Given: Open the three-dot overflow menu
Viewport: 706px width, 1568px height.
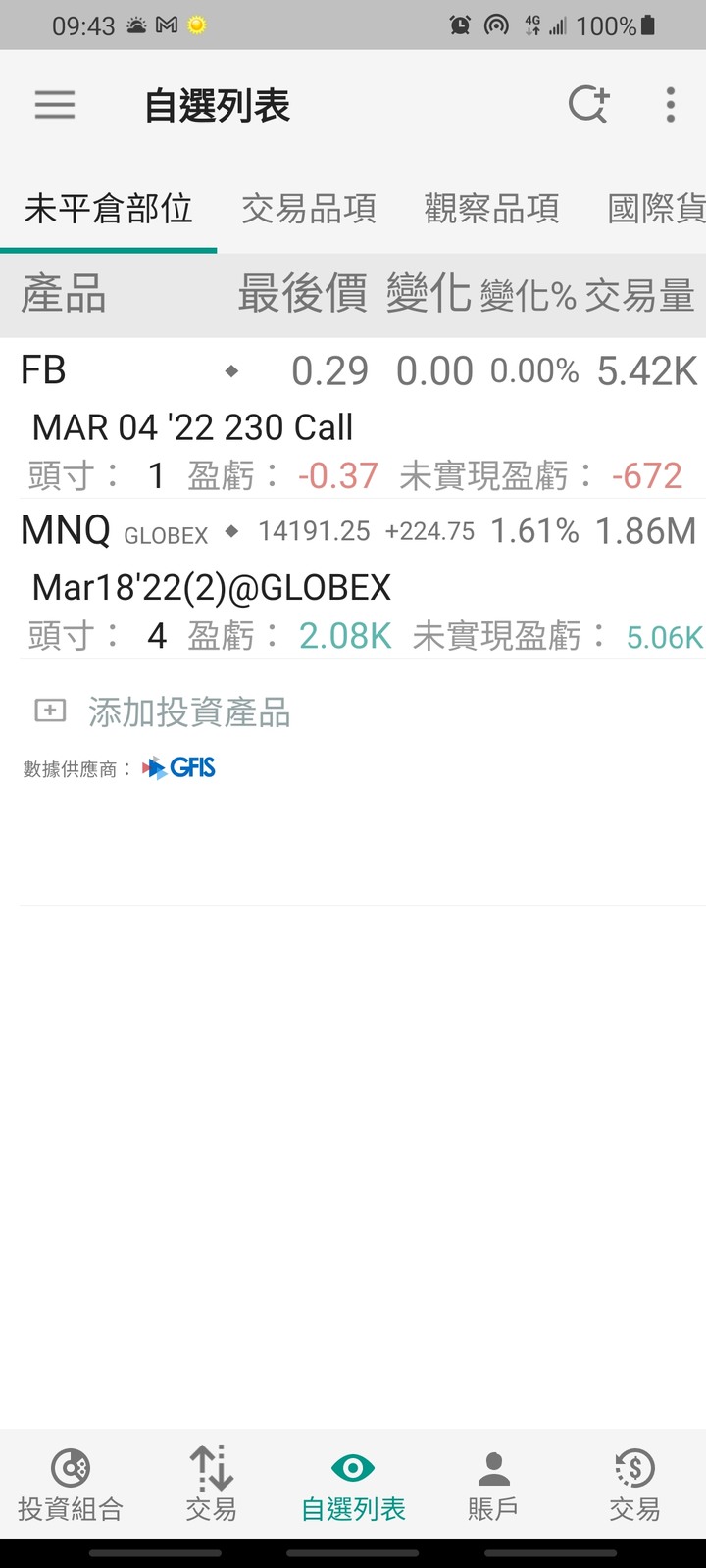Looking at the screenshot, I should [671, 105].
